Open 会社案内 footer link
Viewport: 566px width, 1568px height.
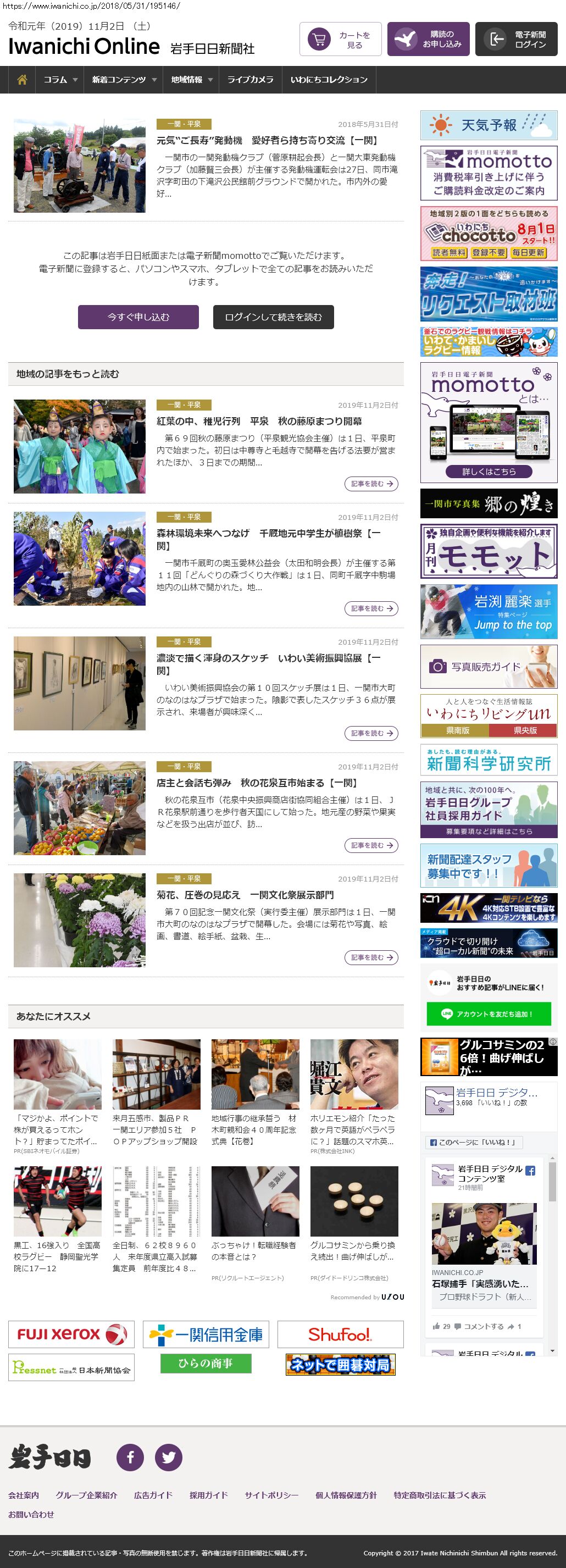(23, 1495)
